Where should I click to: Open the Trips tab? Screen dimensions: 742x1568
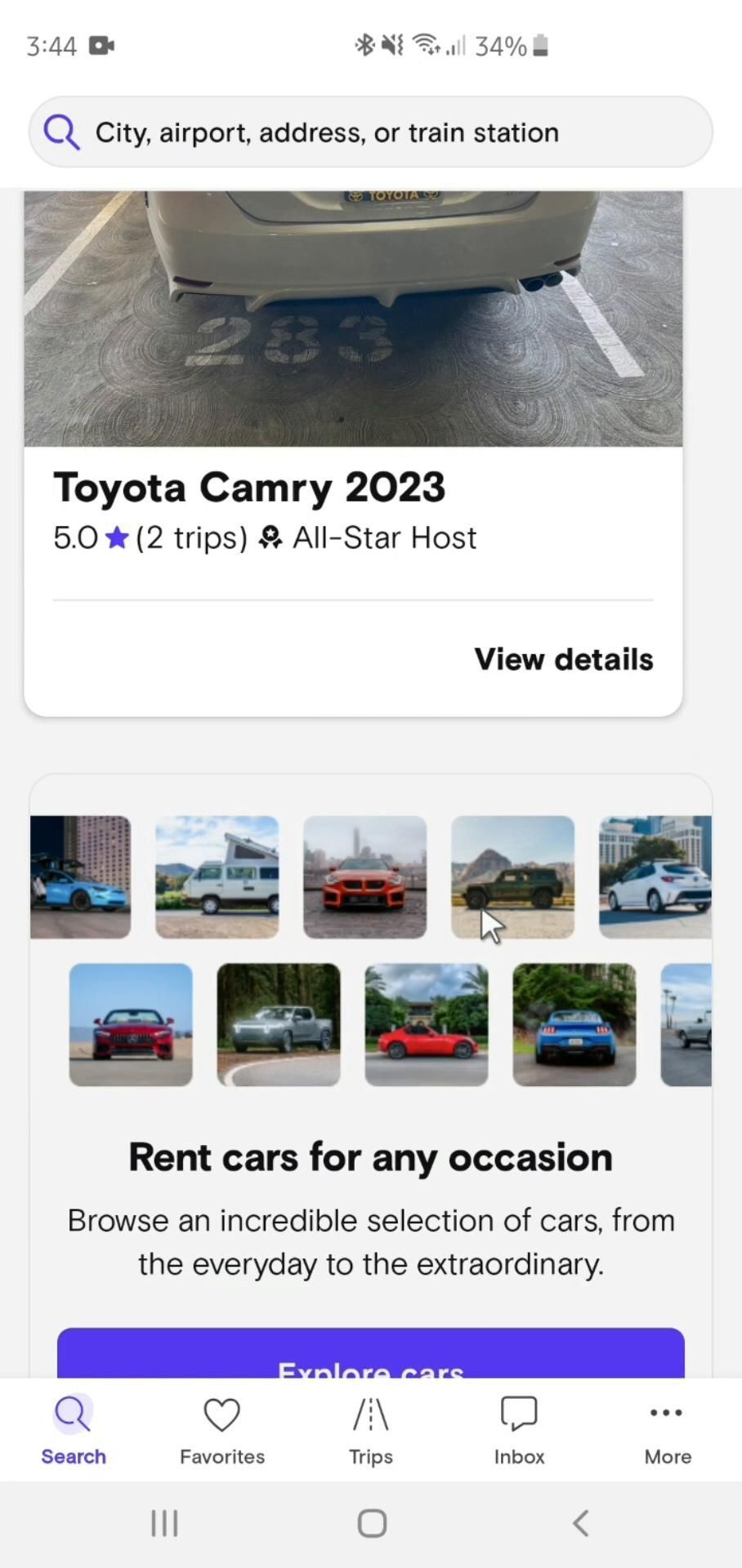point(371,1430)
